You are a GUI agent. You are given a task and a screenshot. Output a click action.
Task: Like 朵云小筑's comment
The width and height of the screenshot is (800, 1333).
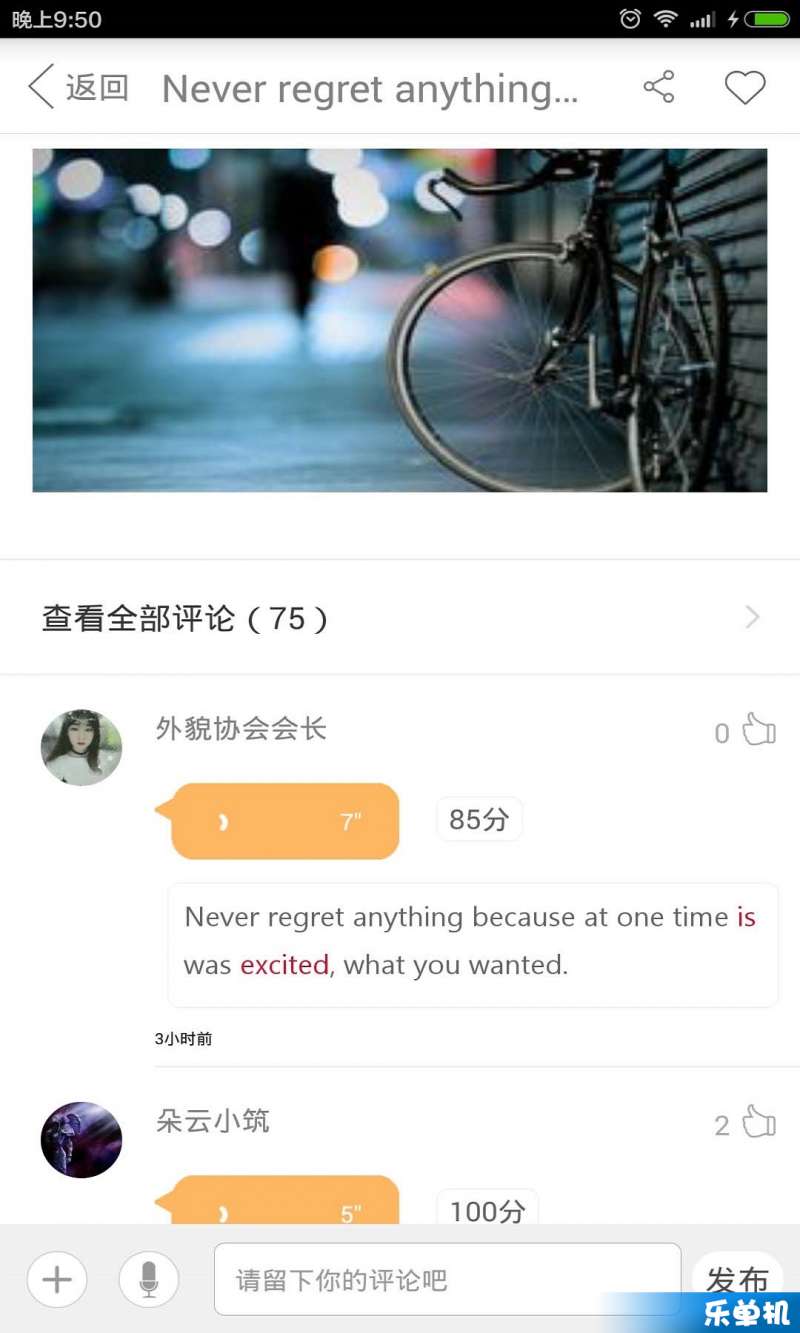tap(758, 1123)
